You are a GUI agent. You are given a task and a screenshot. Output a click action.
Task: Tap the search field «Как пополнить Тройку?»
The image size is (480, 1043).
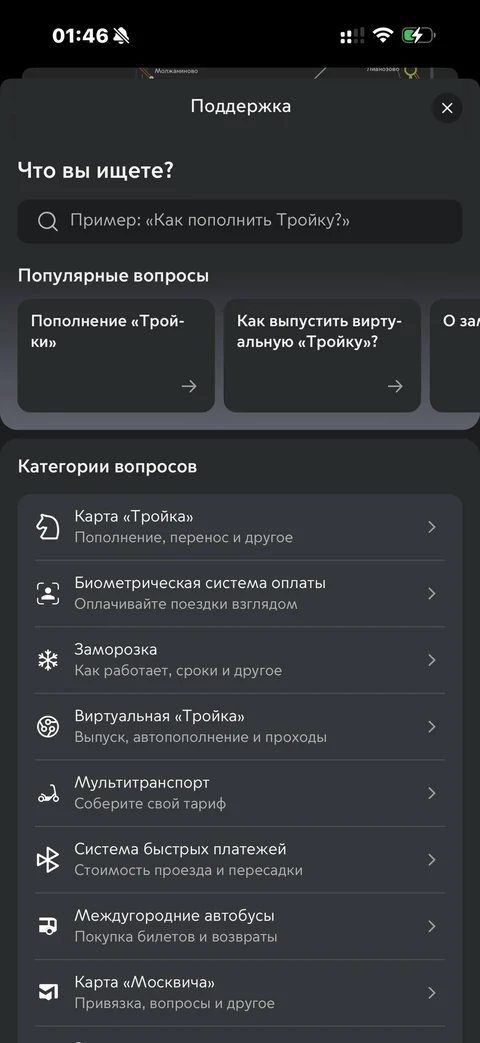[239, 221]
